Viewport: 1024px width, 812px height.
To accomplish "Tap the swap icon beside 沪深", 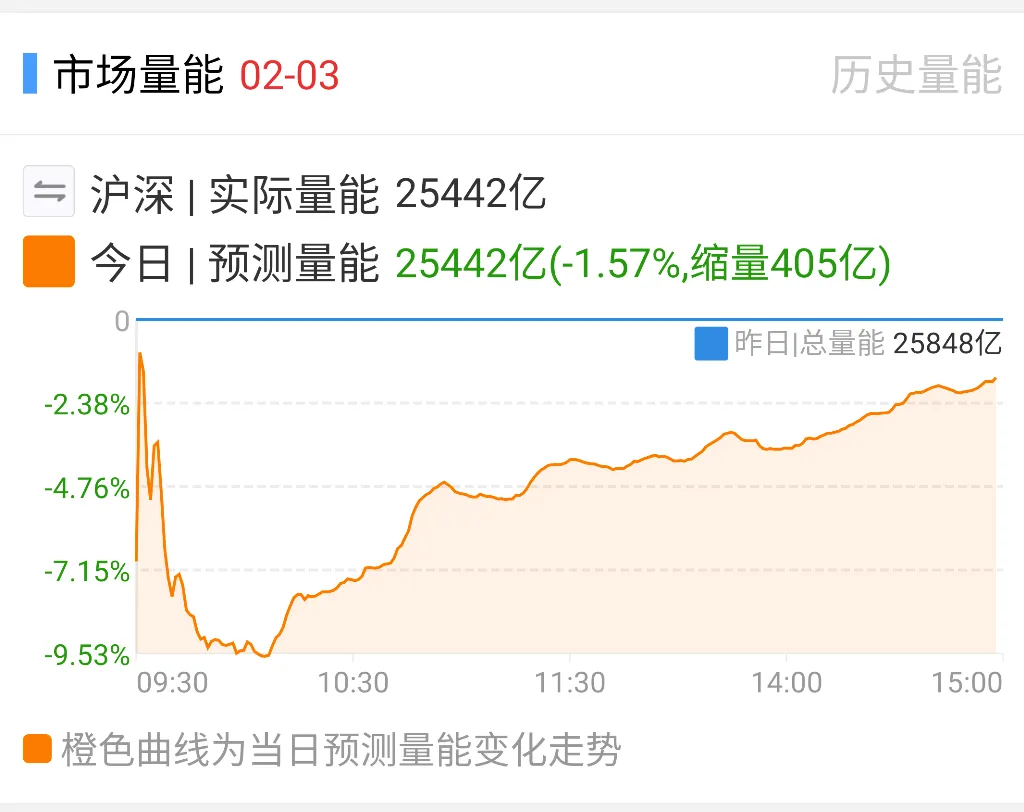I will tap(49, 192).
